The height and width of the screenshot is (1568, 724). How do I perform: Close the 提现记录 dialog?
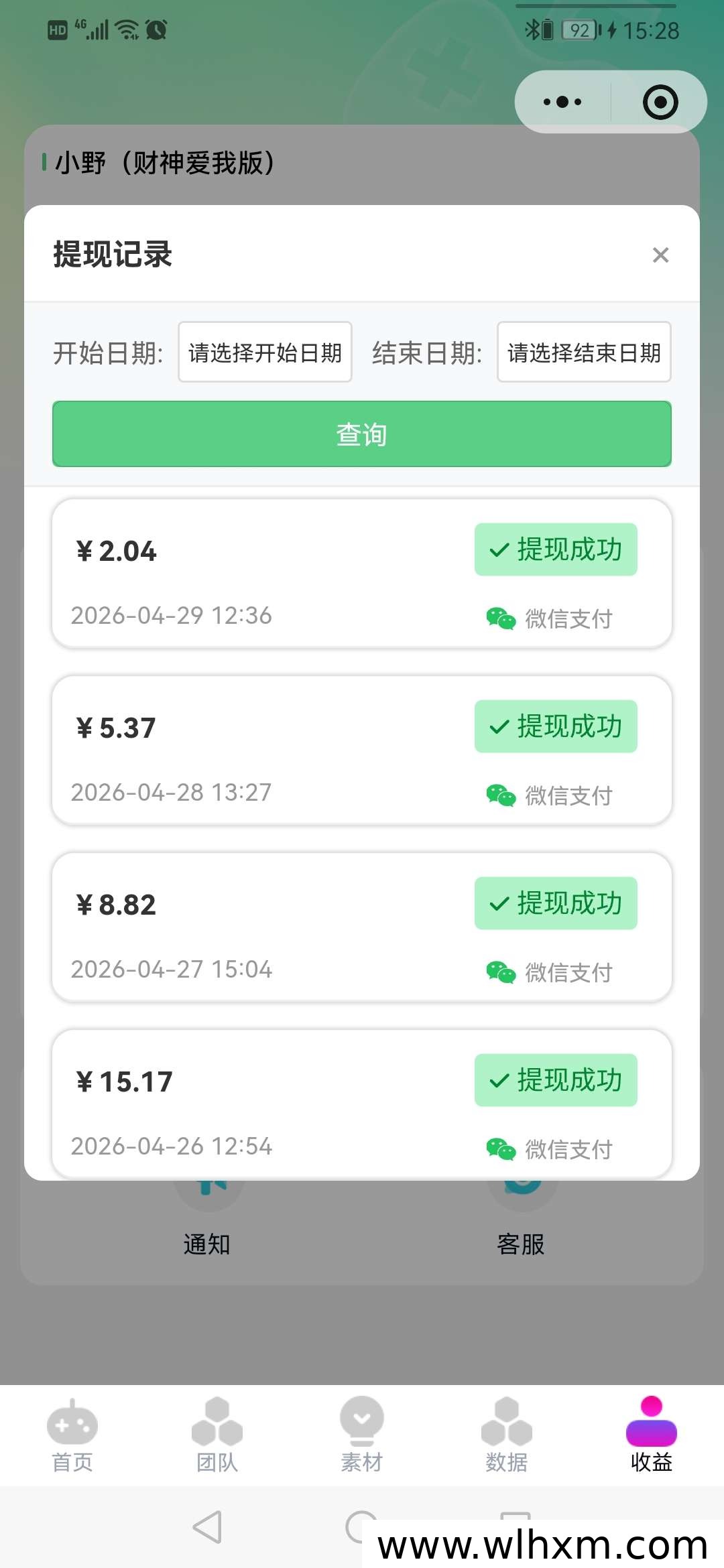pos(660,255)
